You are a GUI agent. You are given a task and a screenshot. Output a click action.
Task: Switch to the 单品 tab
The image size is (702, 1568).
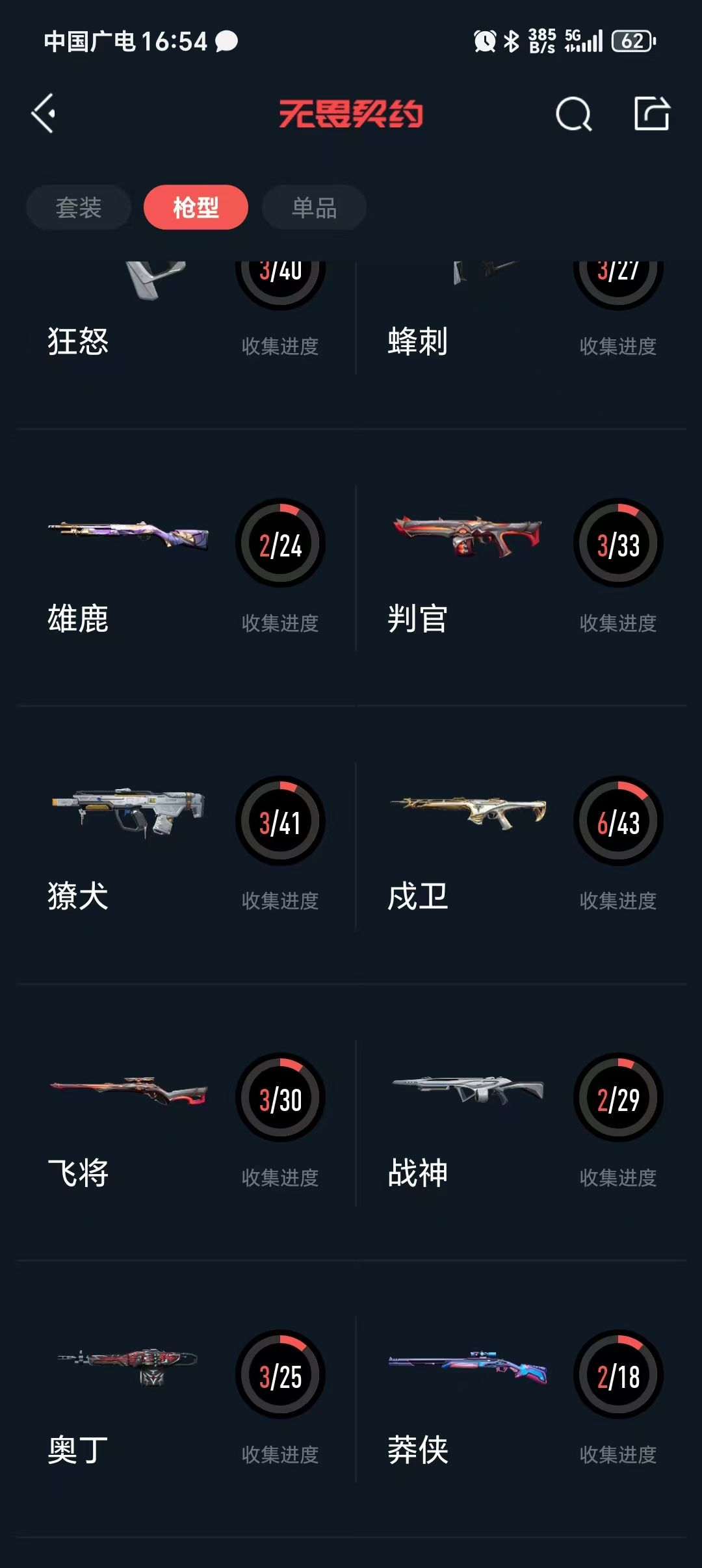314,207
